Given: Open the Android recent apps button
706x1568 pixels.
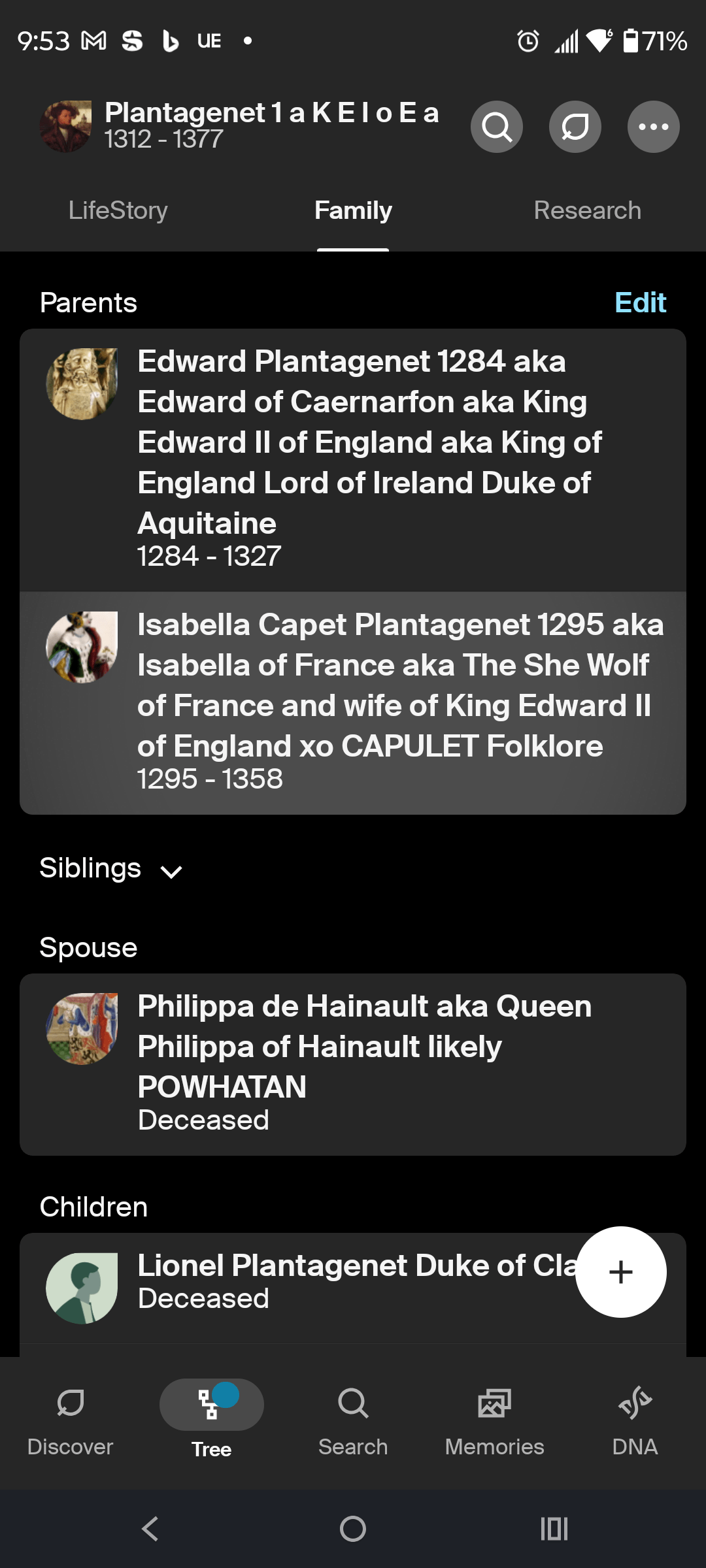Looking at the screenshot, I should point(552,1529).
